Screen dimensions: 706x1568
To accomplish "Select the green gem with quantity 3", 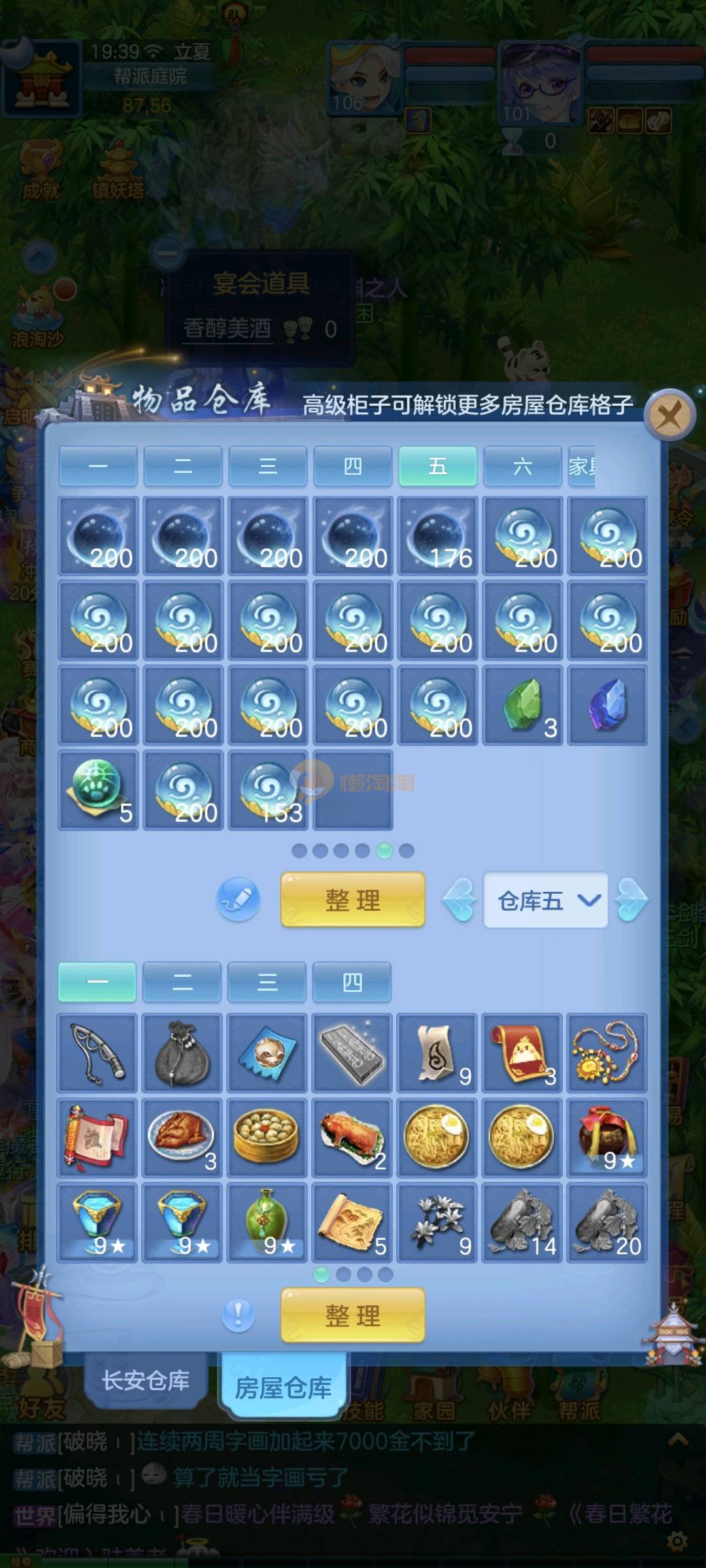I will 523,706.
